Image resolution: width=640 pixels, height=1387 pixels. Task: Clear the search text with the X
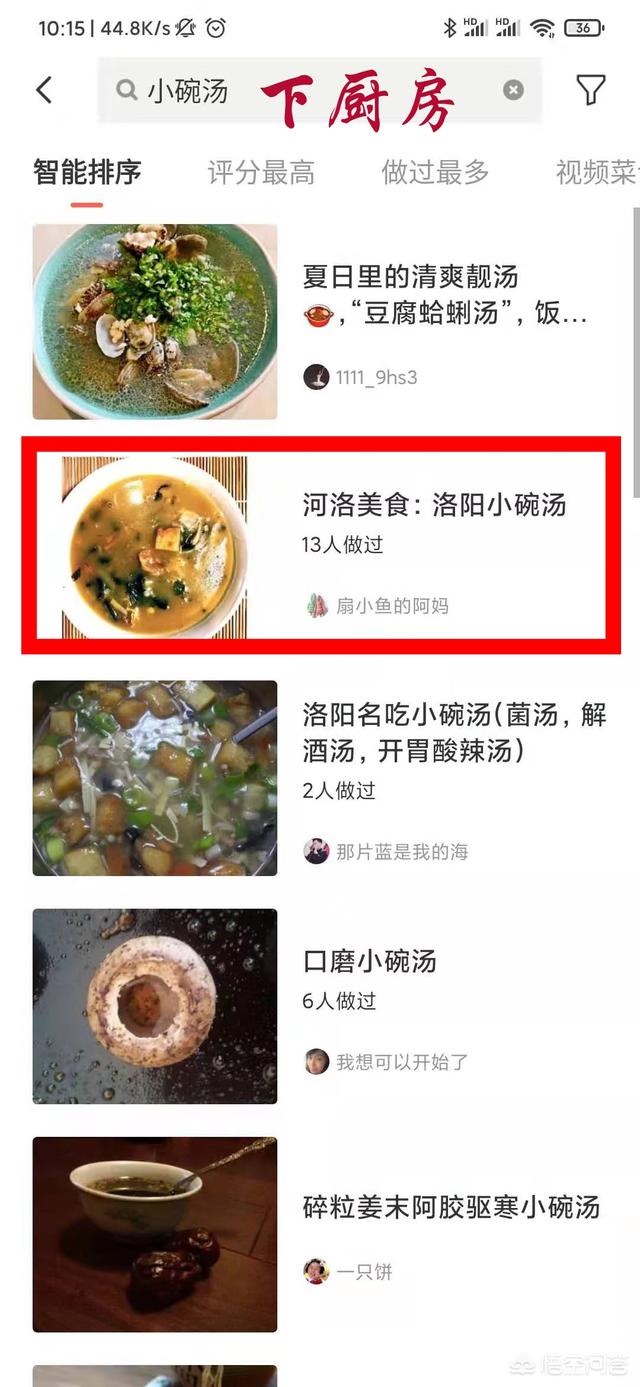tap(513, 91)
